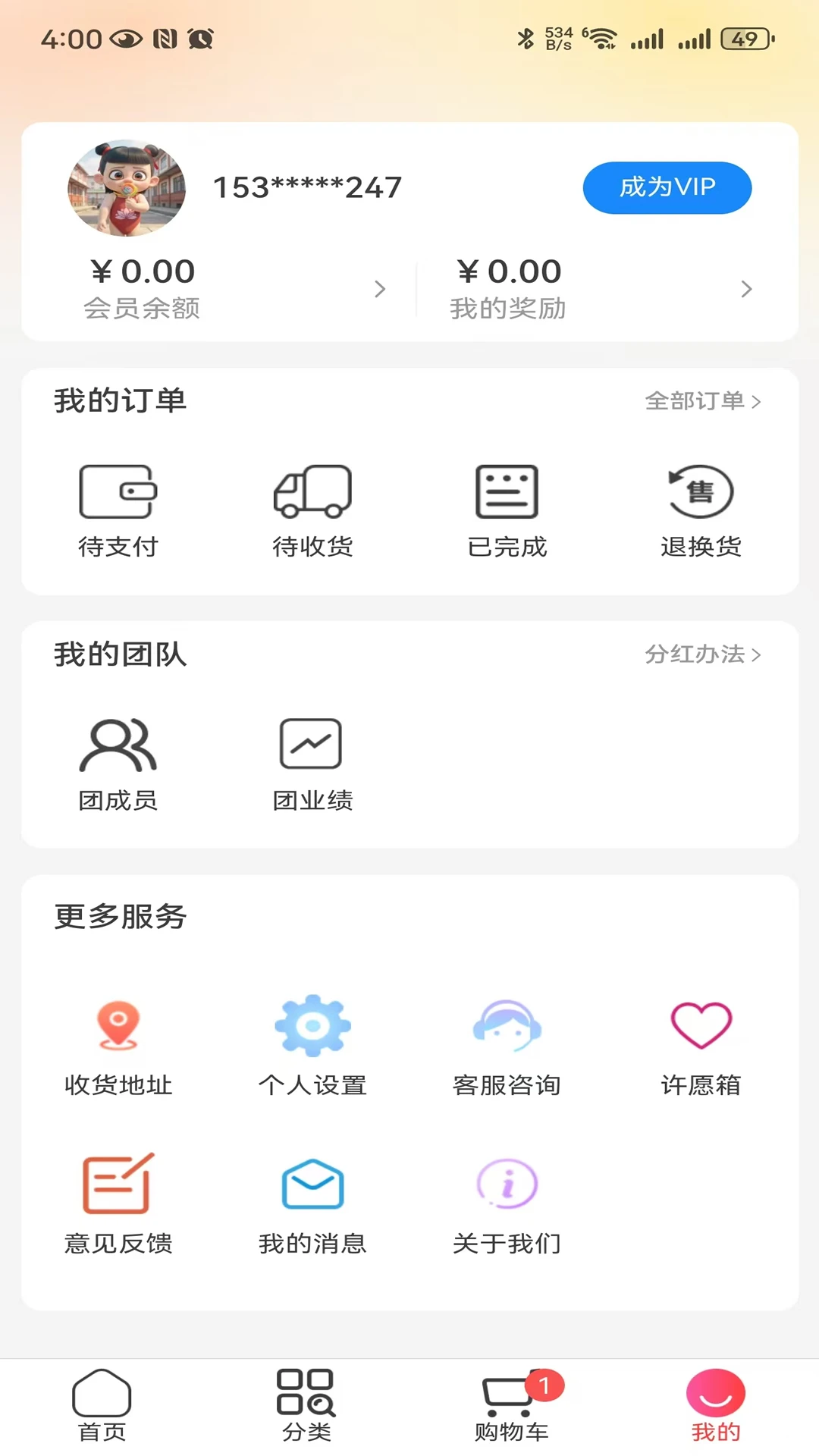
Task: Open the 待支付 pending payment orders
Action: (x=118, y=508)
